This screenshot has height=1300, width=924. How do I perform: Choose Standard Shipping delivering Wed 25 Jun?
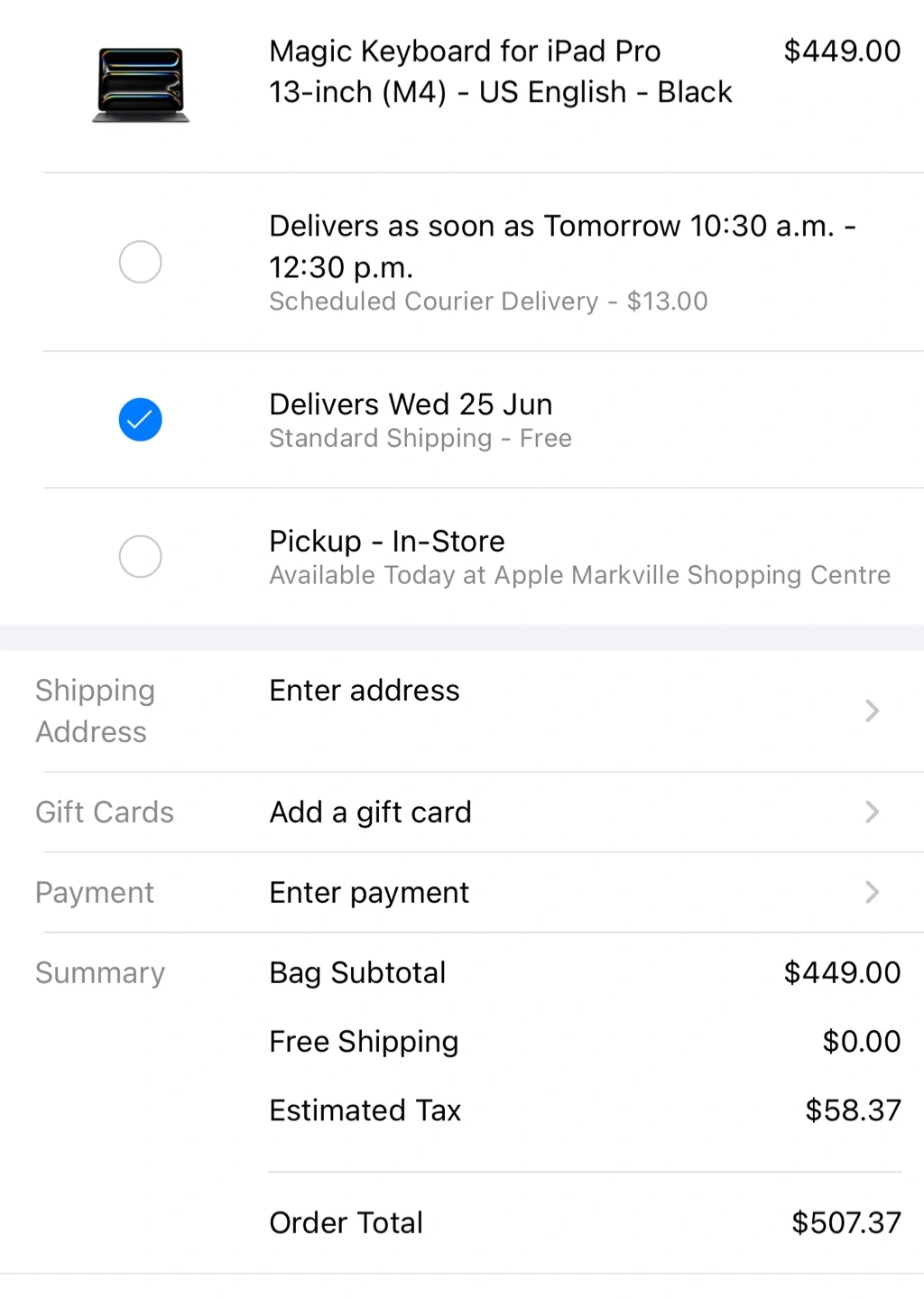tap(141, 420)
